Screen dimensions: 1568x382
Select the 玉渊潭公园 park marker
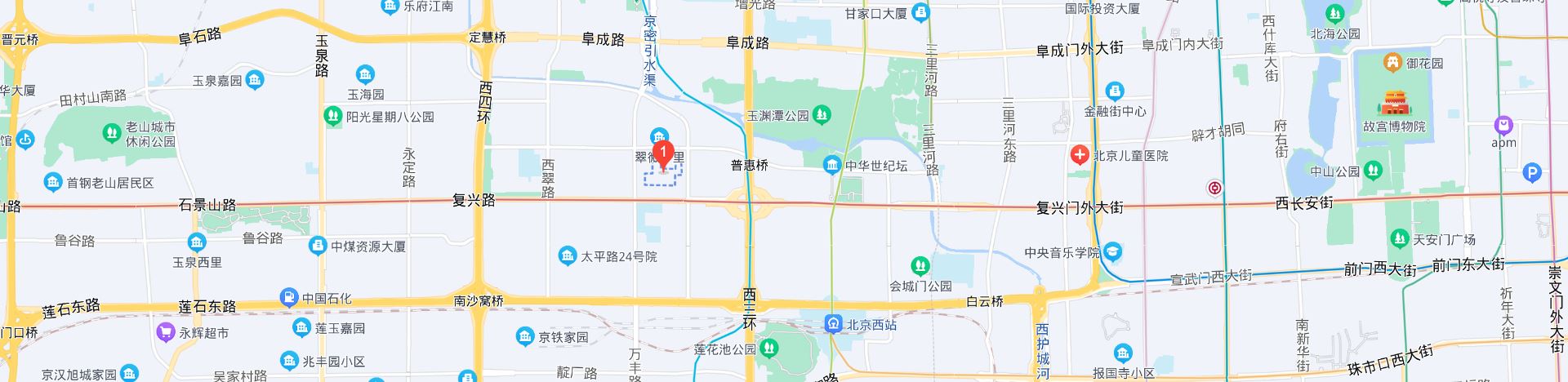822,115
